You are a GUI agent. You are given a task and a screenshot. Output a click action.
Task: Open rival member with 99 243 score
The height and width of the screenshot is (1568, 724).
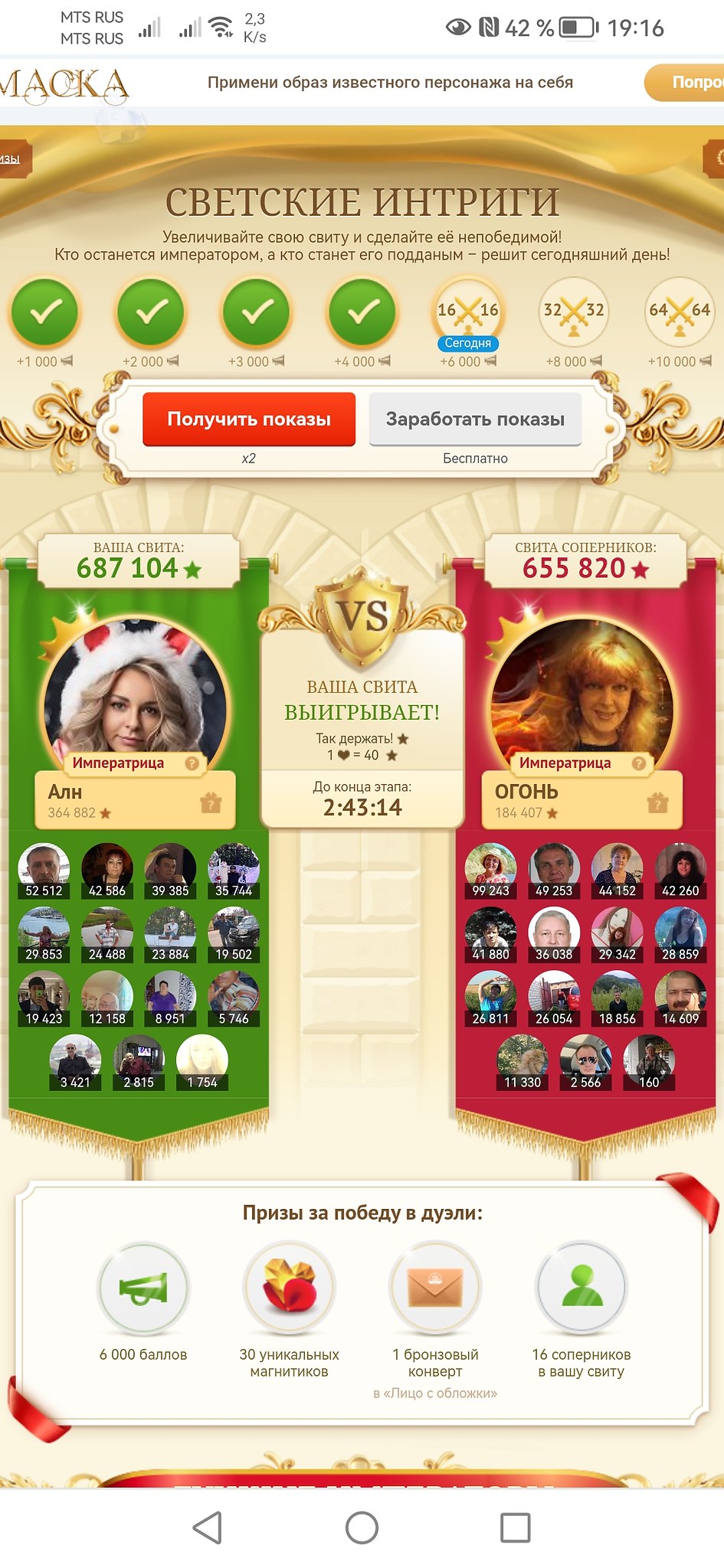[490, 869]
